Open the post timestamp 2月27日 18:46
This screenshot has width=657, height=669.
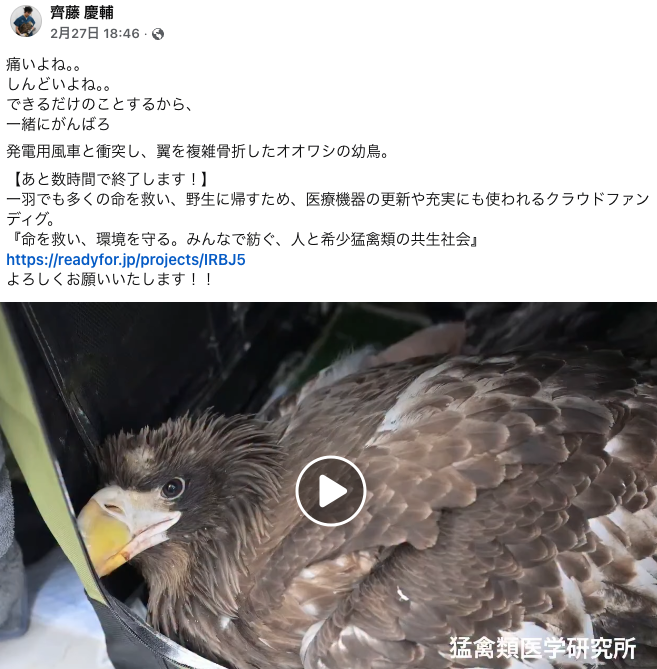[95, 34]
